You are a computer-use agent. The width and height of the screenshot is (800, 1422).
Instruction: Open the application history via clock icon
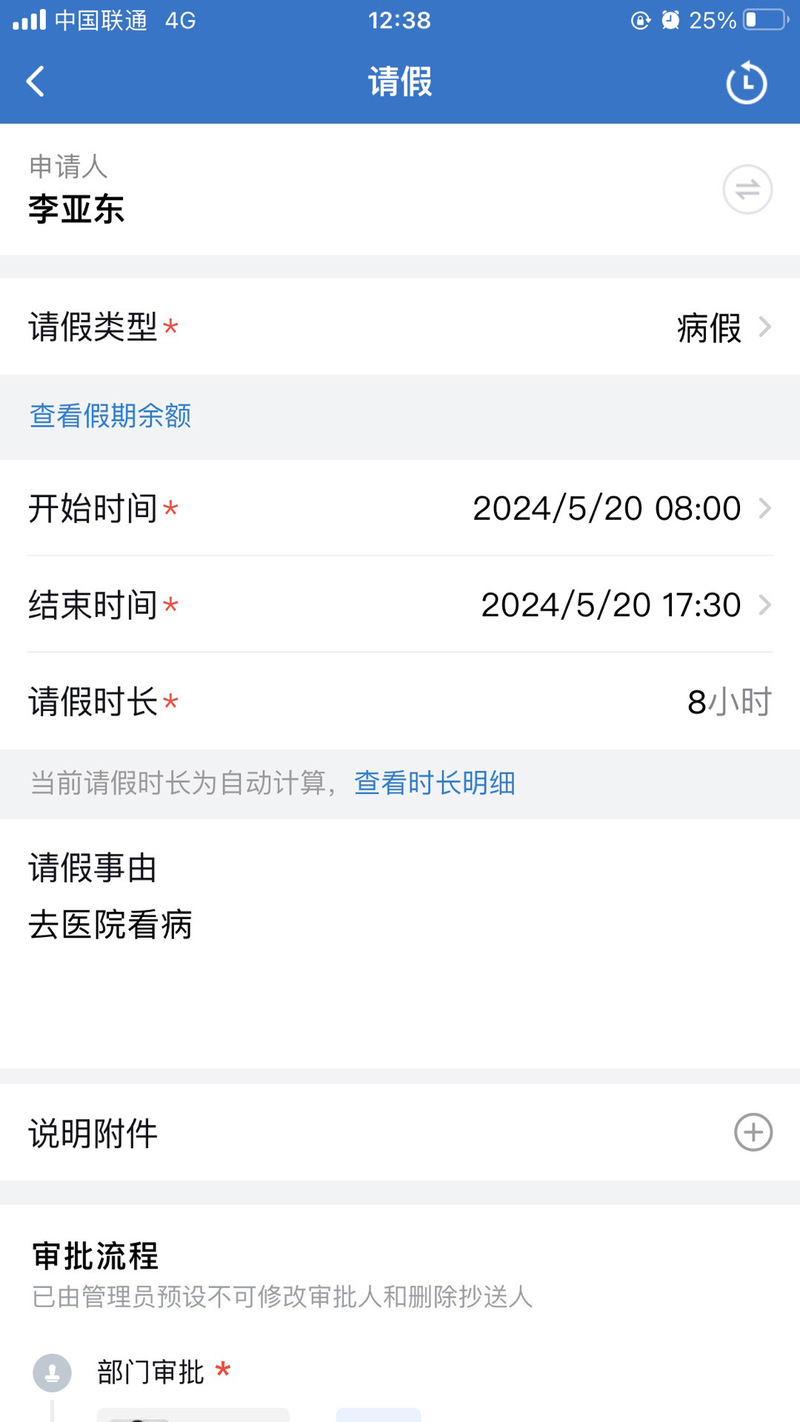[x=746, y=84]
